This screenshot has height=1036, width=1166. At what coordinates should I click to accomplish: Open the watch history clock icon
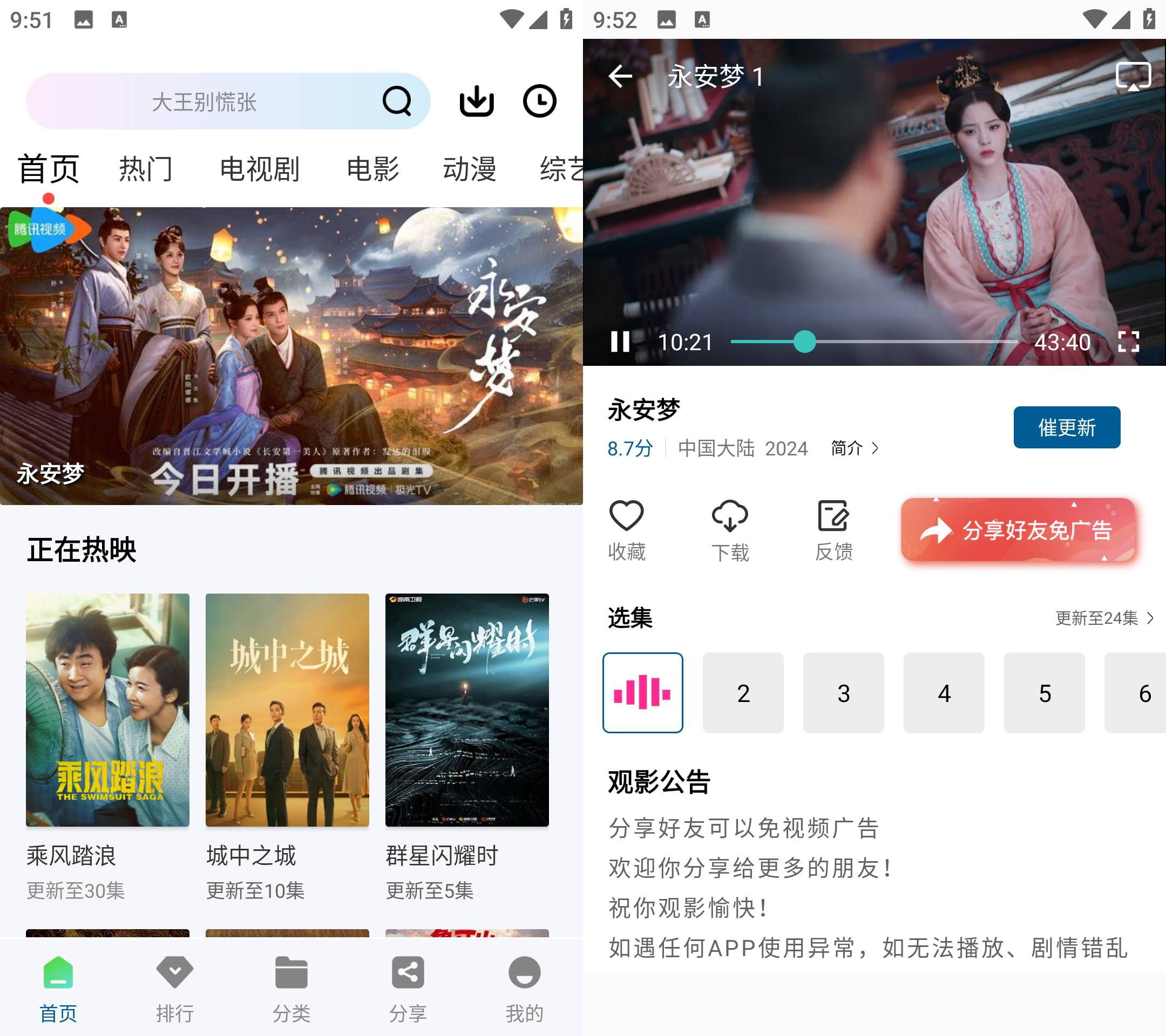pos(539,101)
